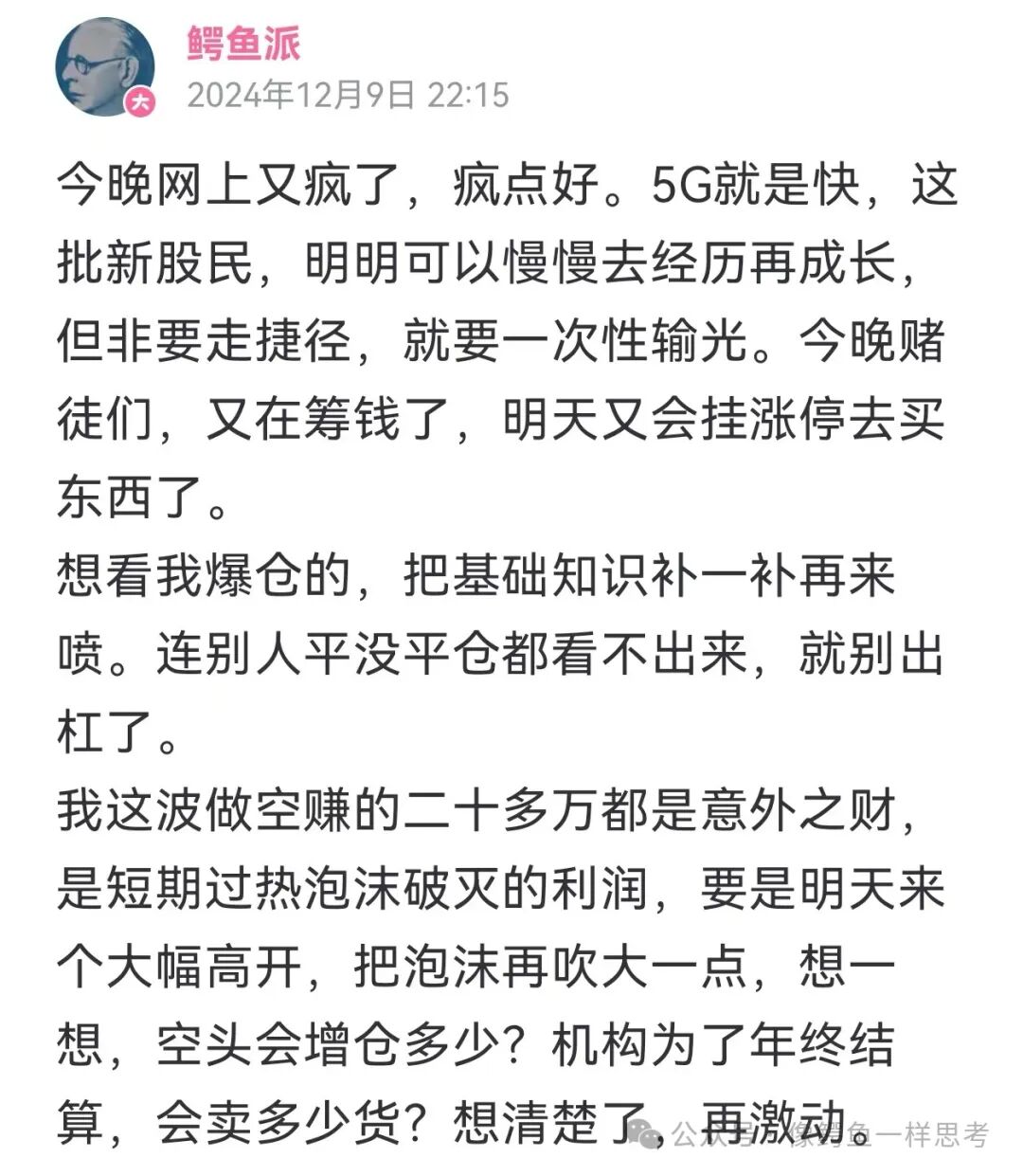Open 鳄鱼派's profile avatar
Screen dimensions: 1023x1176
pyautogui.click(x=105, y=67)
